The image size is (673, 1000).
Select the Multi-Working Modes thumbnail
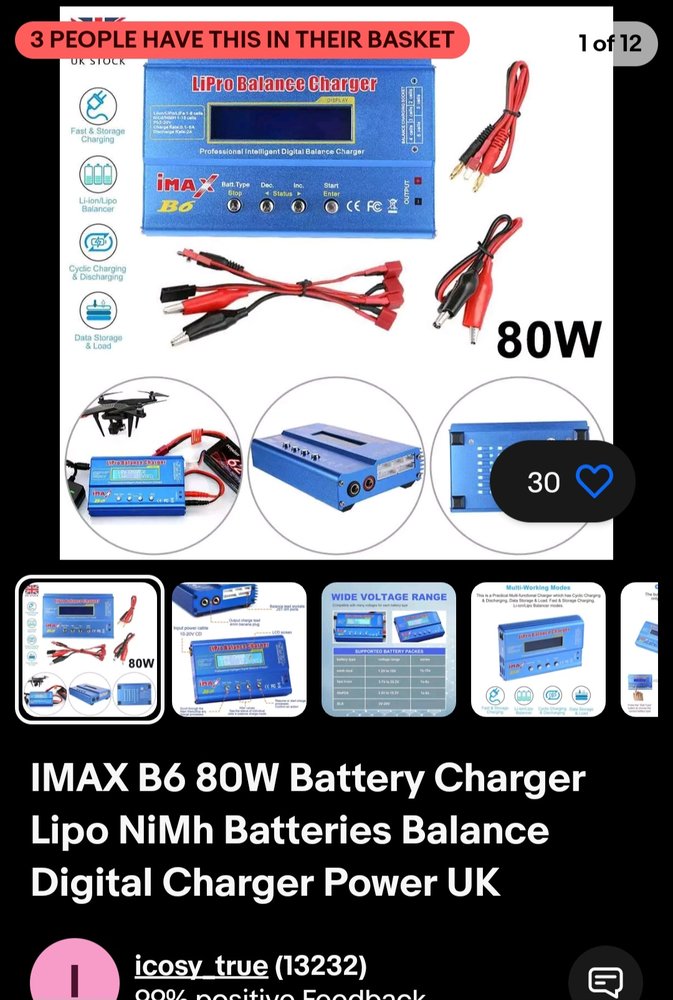pyautogui.click(x=538, y=650)
